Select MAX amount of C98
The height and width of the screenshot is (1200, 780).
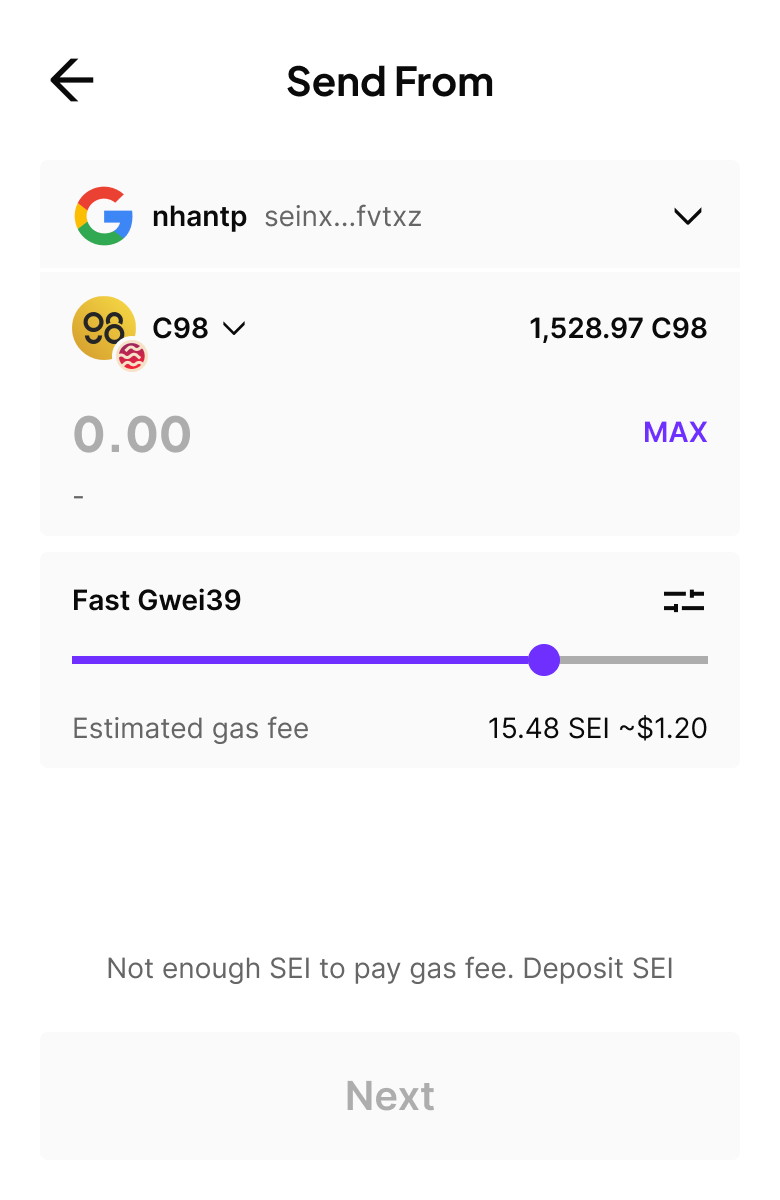[675, 432]
